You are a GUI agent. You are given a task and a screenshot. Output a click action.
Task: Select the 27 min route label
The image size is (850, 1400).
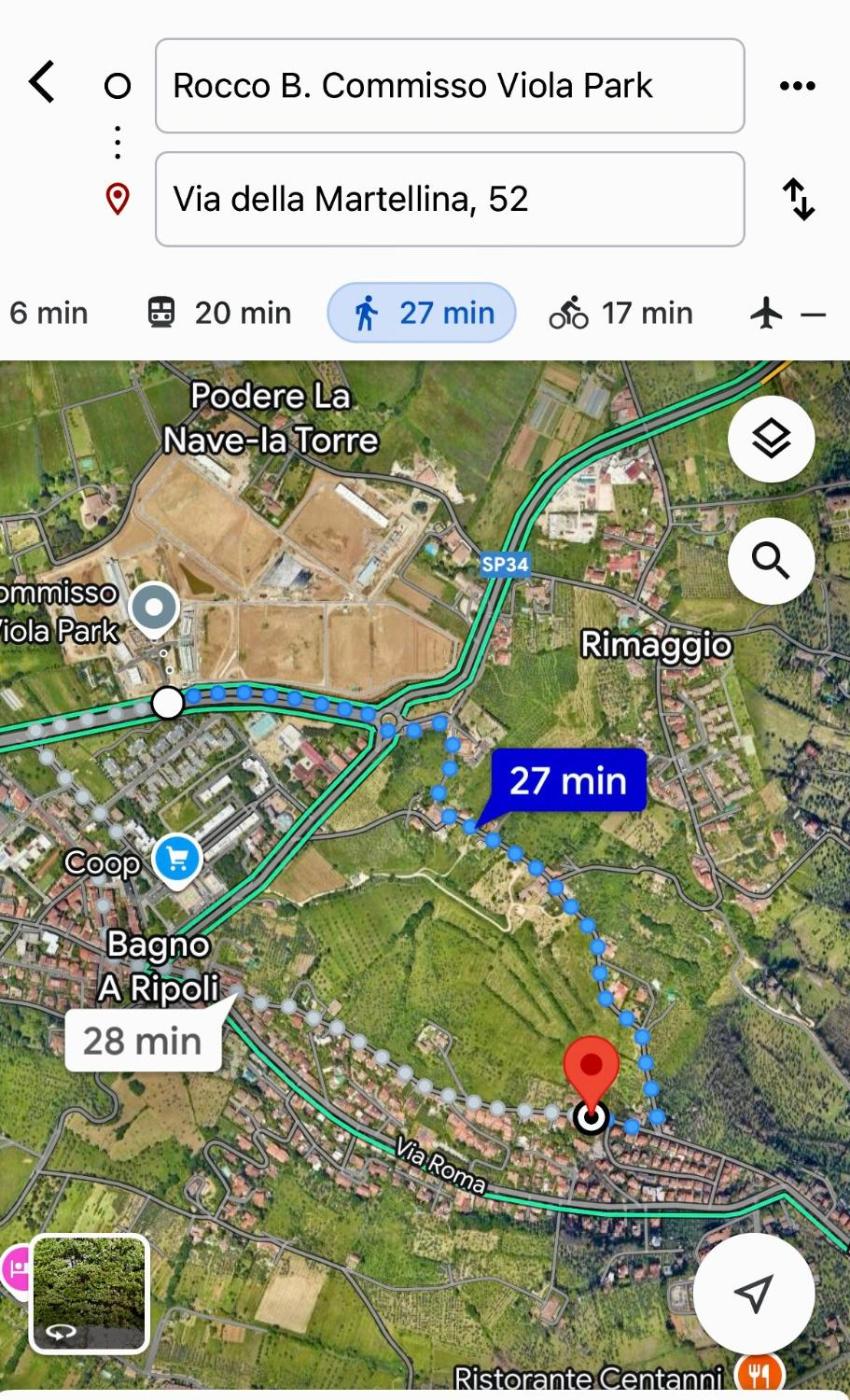pyautogui.click(x=568, y=781)
